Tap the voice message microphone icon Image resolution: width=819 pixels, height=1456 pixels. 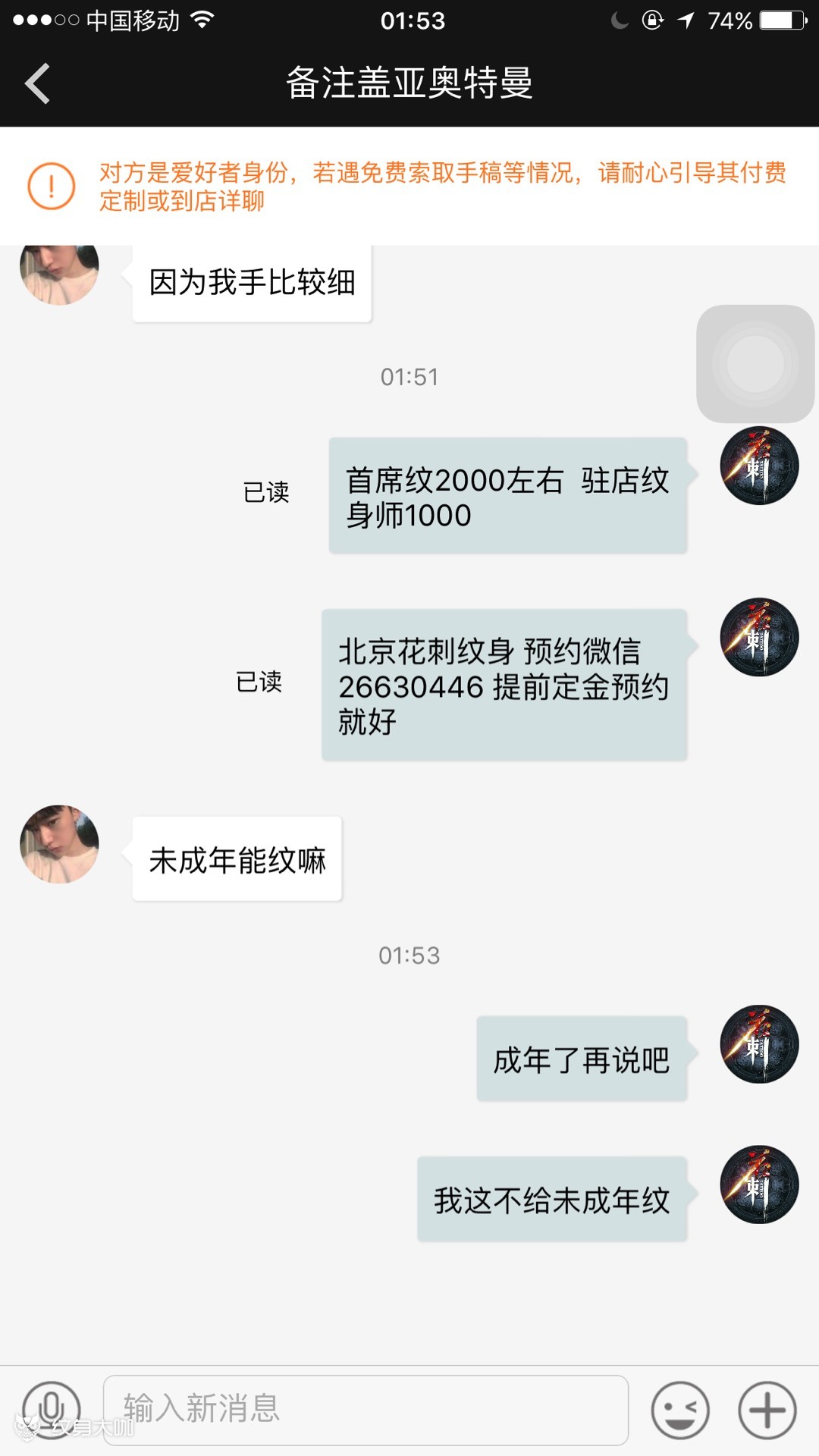click(x=51, y=1410)
